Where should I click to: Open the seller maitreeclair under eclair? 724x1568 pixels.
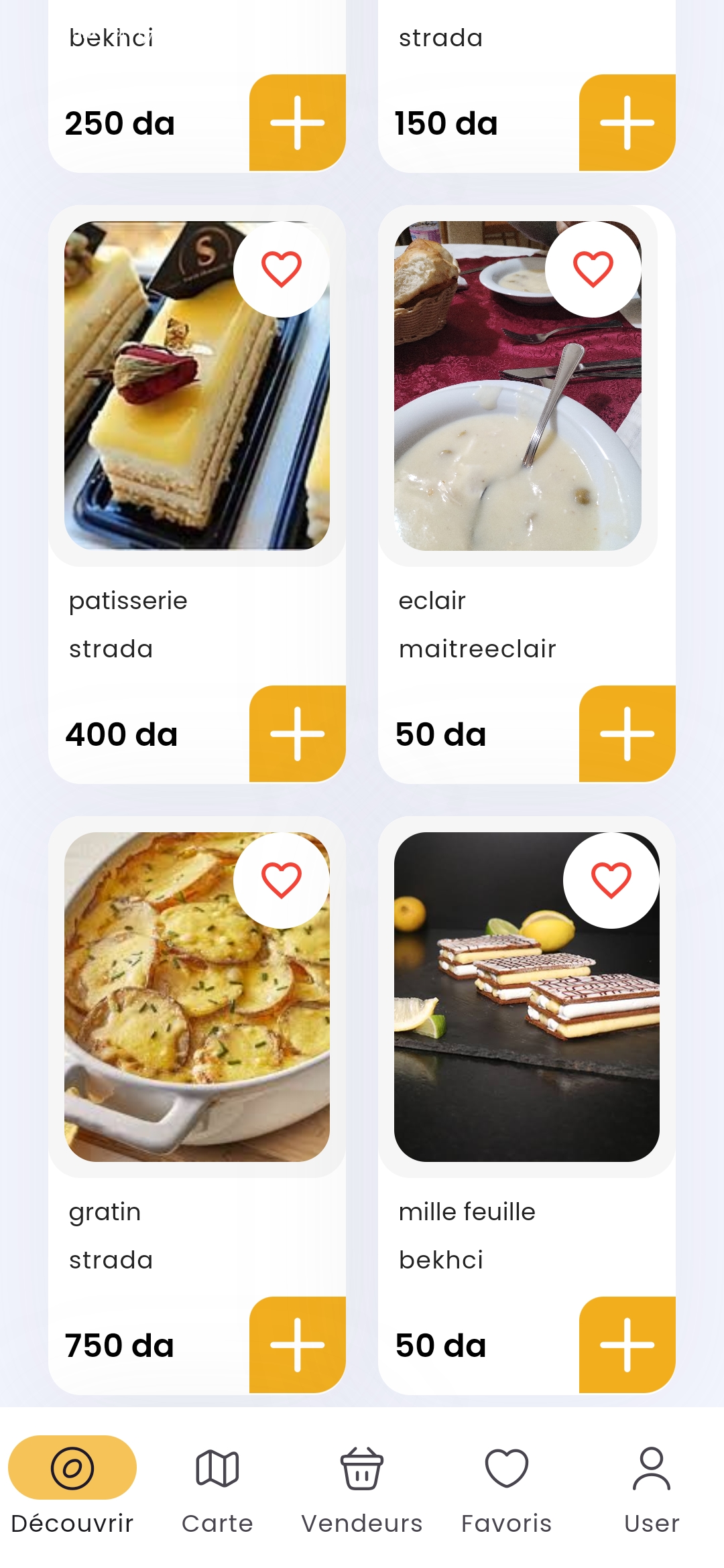478,647
